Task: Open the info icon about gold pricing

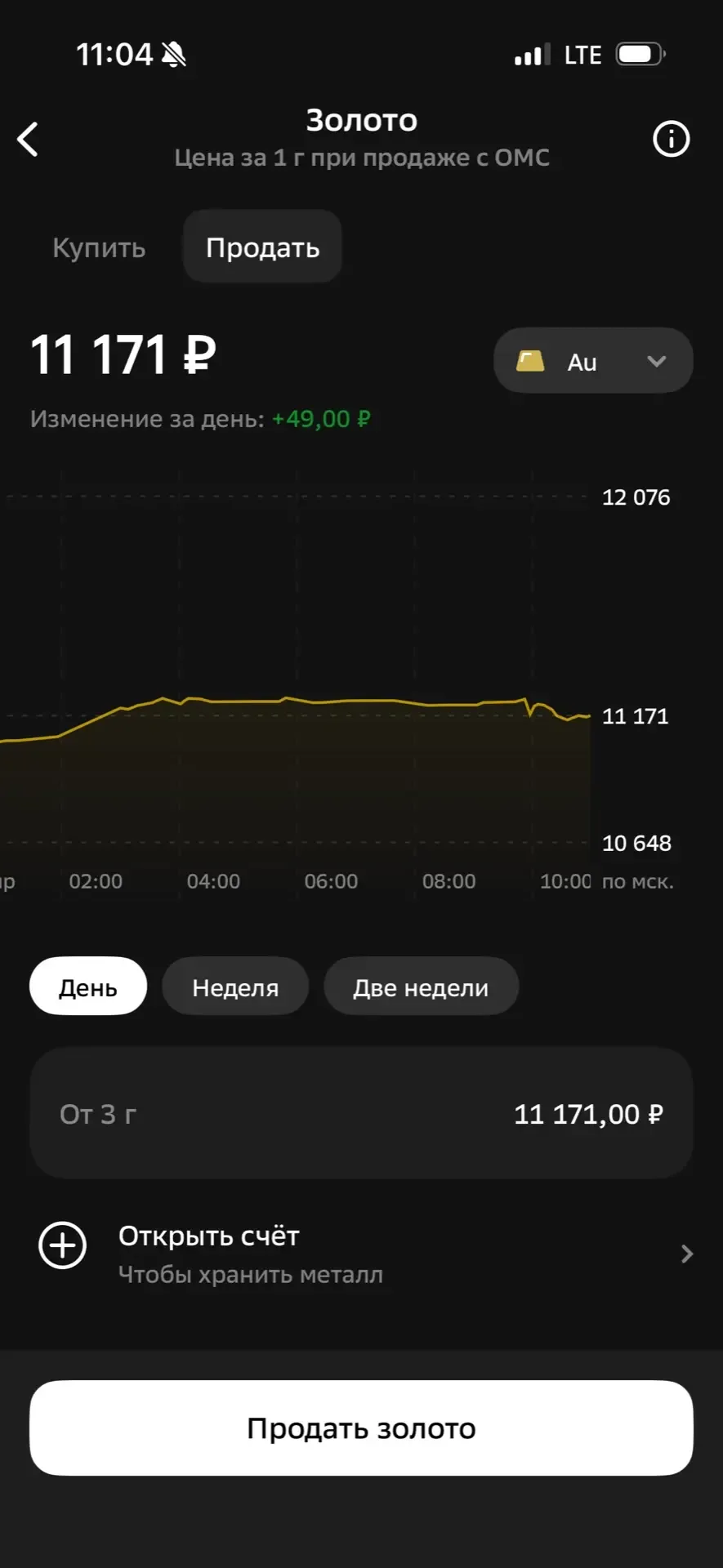Action: (x=671, y=139)
